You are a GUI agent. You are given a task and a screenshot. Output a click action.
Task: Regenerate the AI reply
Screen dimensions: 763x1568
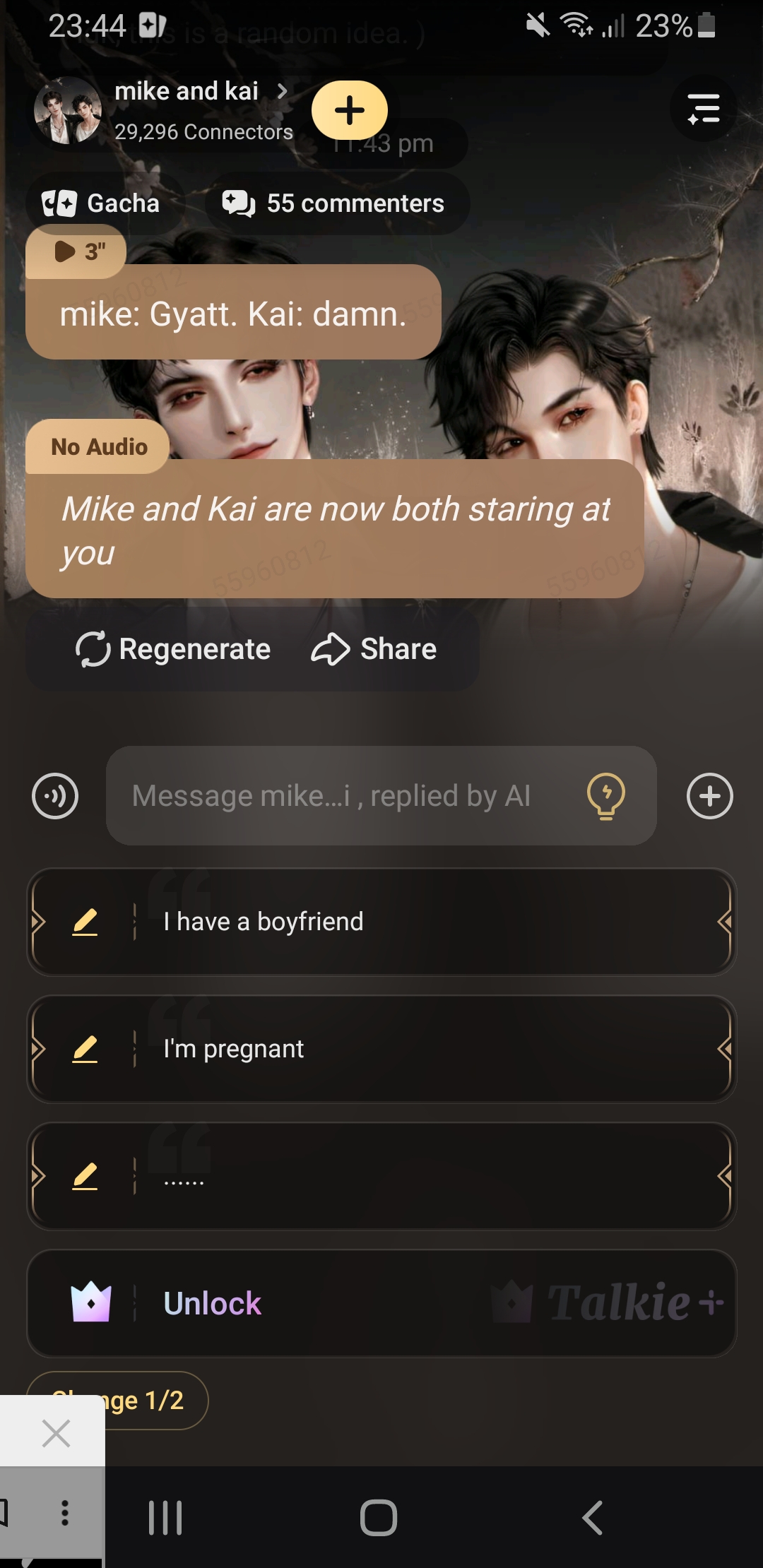click(x=173, y=648)
